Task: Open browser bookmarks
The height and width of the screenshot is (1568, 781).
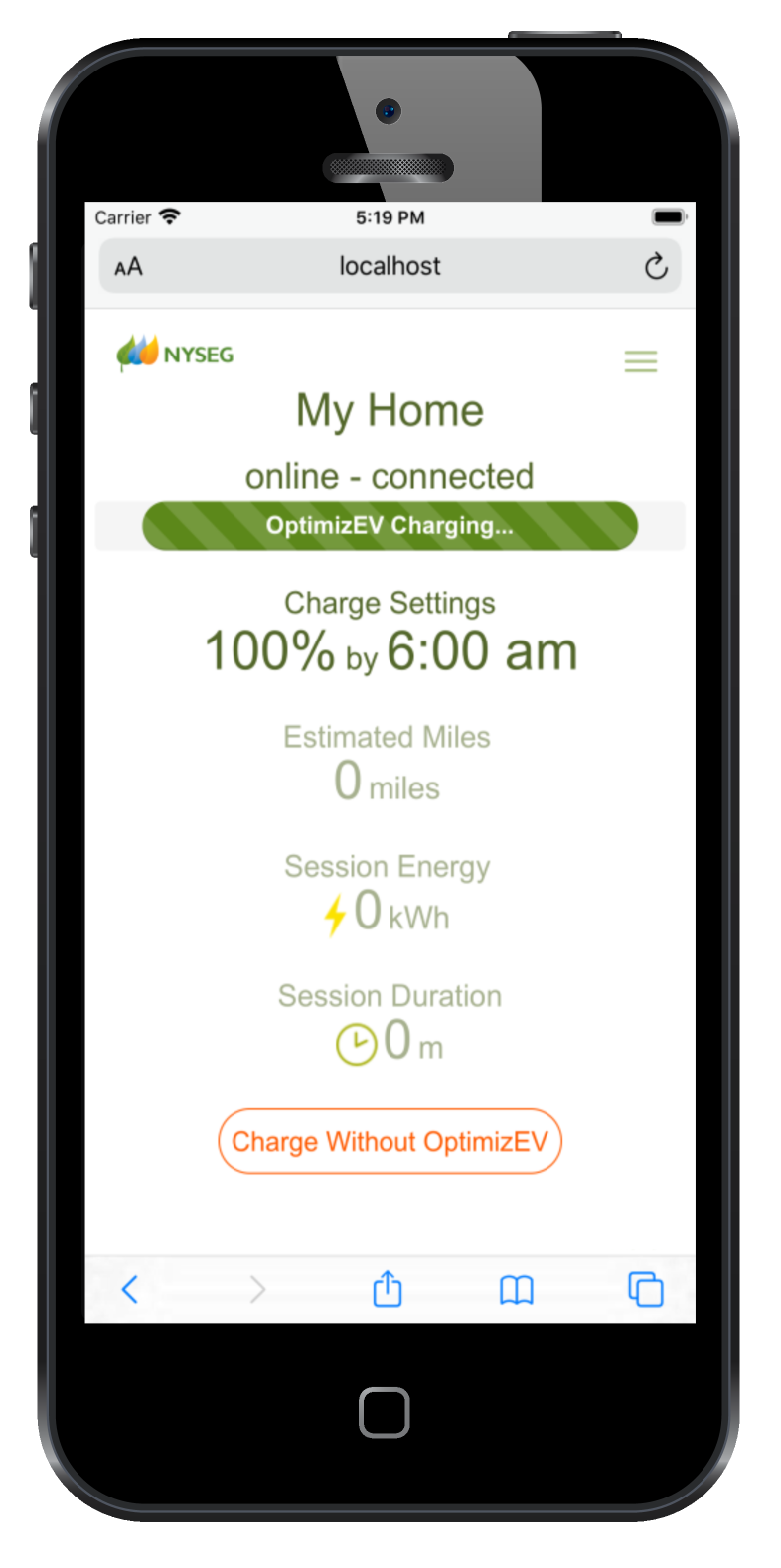Action: (x=516, y=1289)
